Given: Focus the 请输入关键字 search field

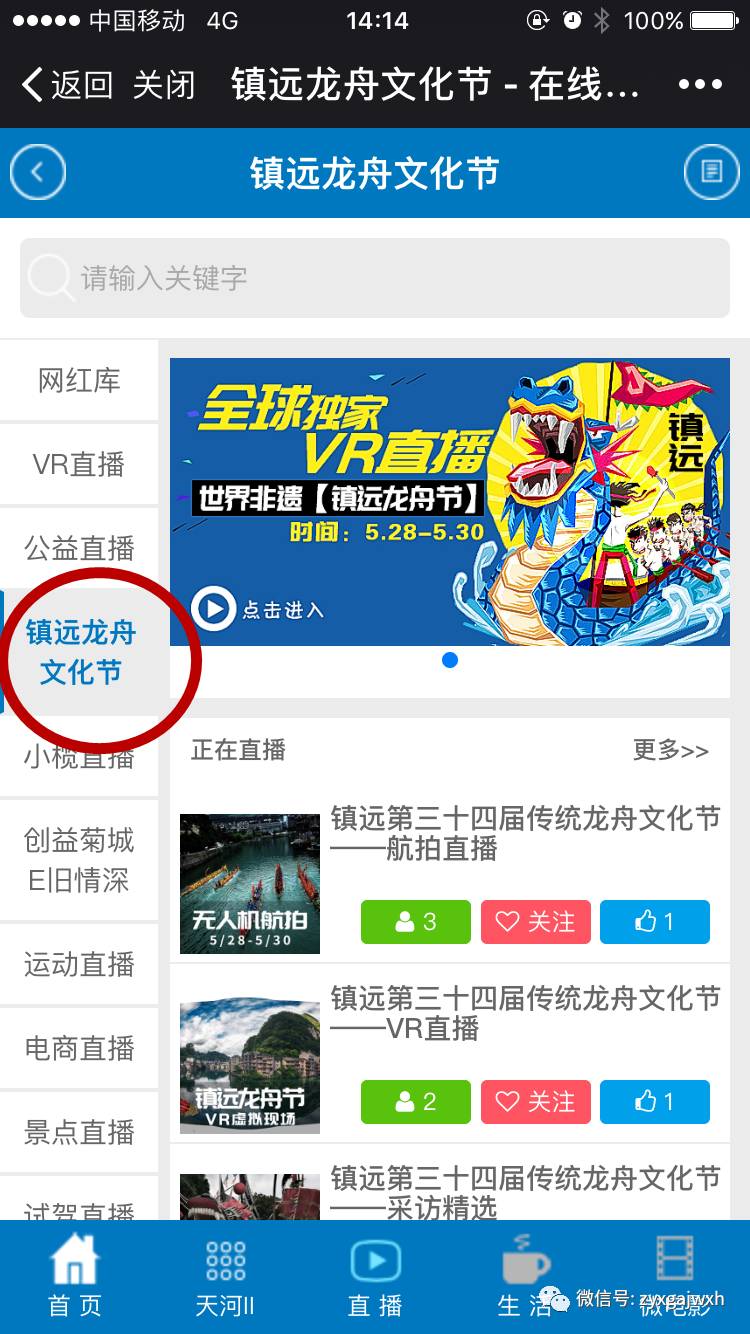Looking at the screenshot, I should (375, 278).
